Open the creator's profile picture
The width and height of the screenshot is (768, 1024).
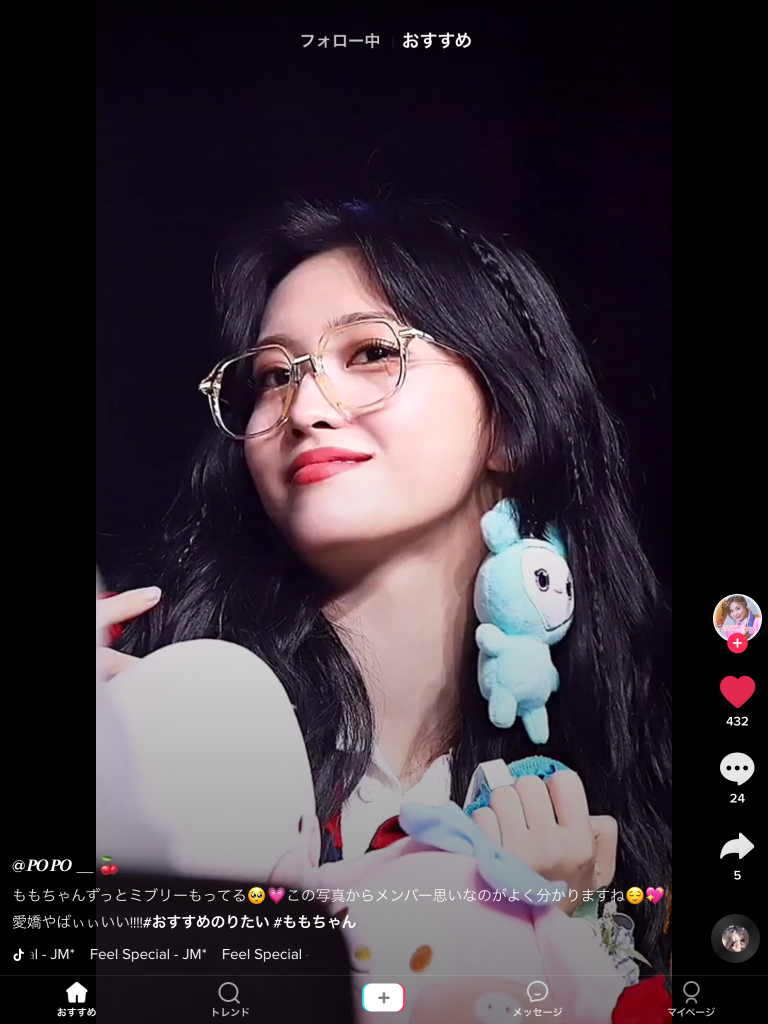737,616
